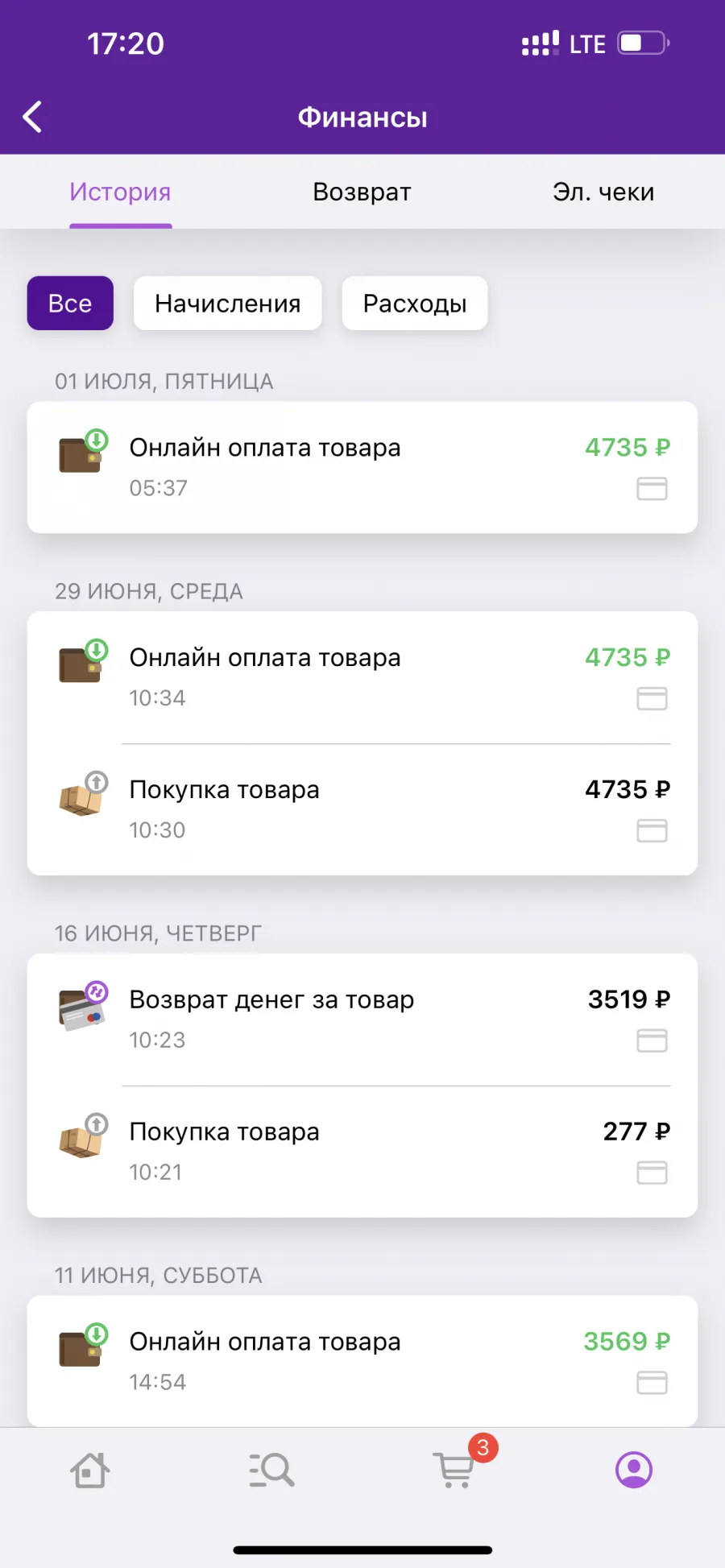This screenshot has width=725, height=1568.
Task: Show only Расходы transactions
Action: tap(415, 303)
